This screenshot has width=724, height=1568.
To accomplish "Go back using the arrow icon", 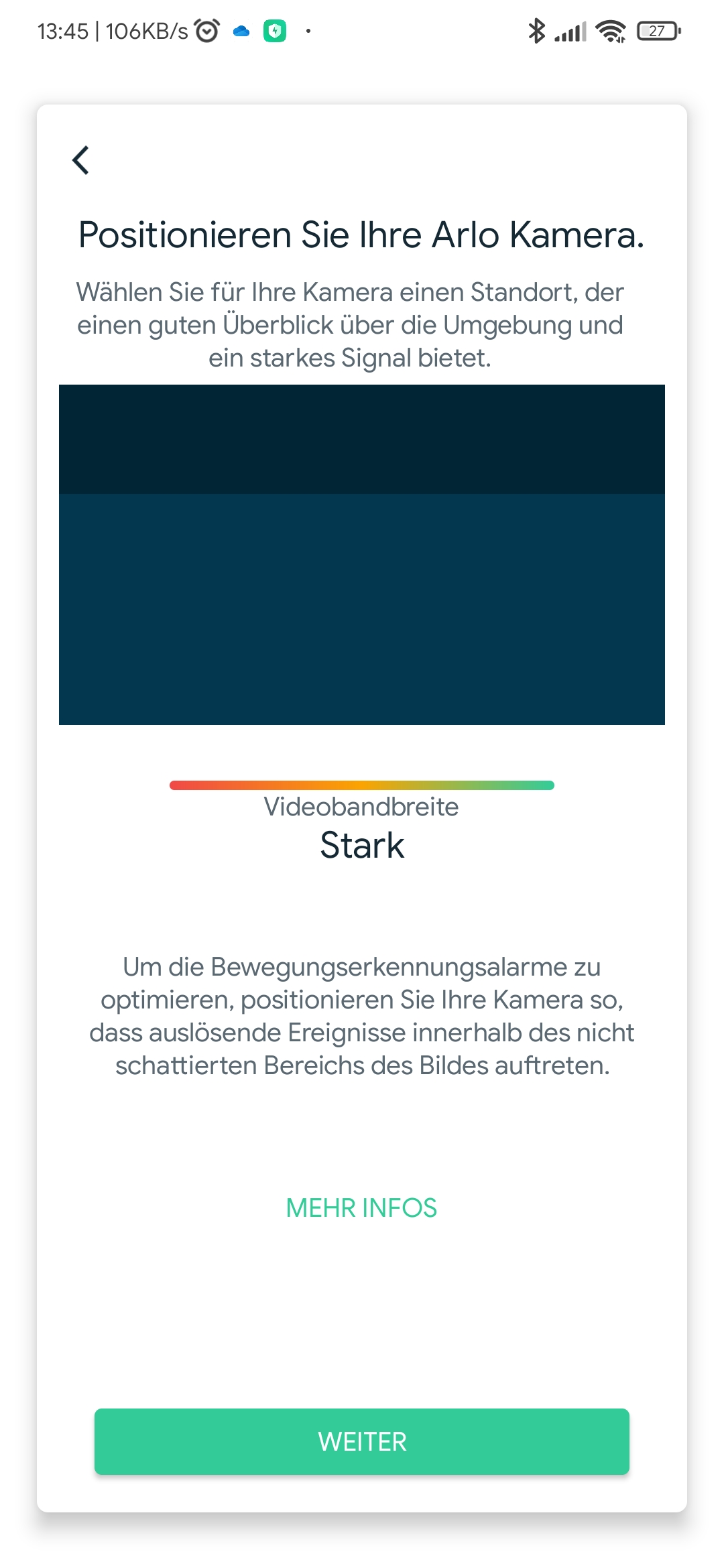I will [81, 160].
